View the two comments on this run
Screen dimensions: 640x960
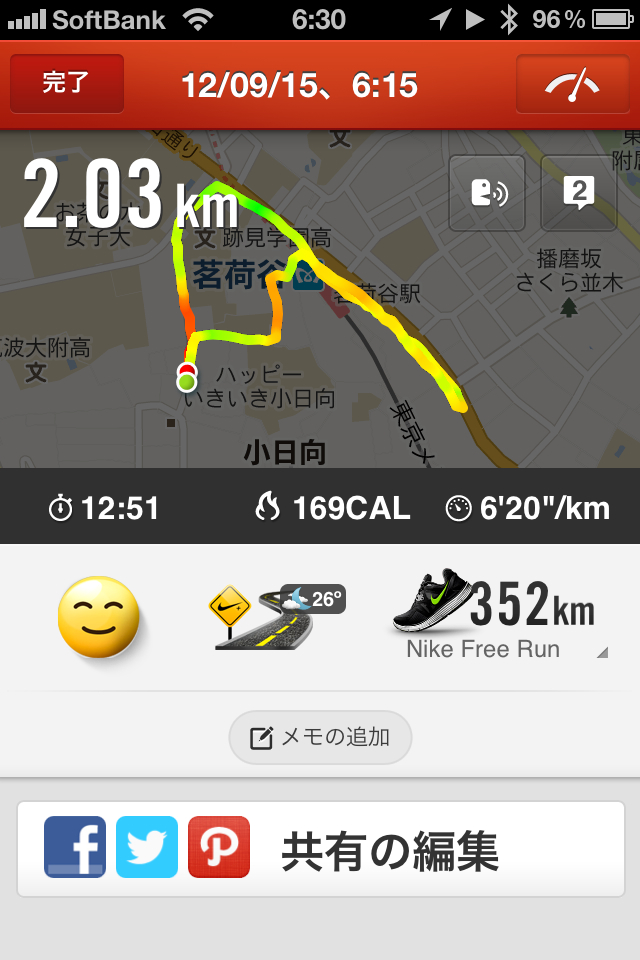(x=578, y=193)
